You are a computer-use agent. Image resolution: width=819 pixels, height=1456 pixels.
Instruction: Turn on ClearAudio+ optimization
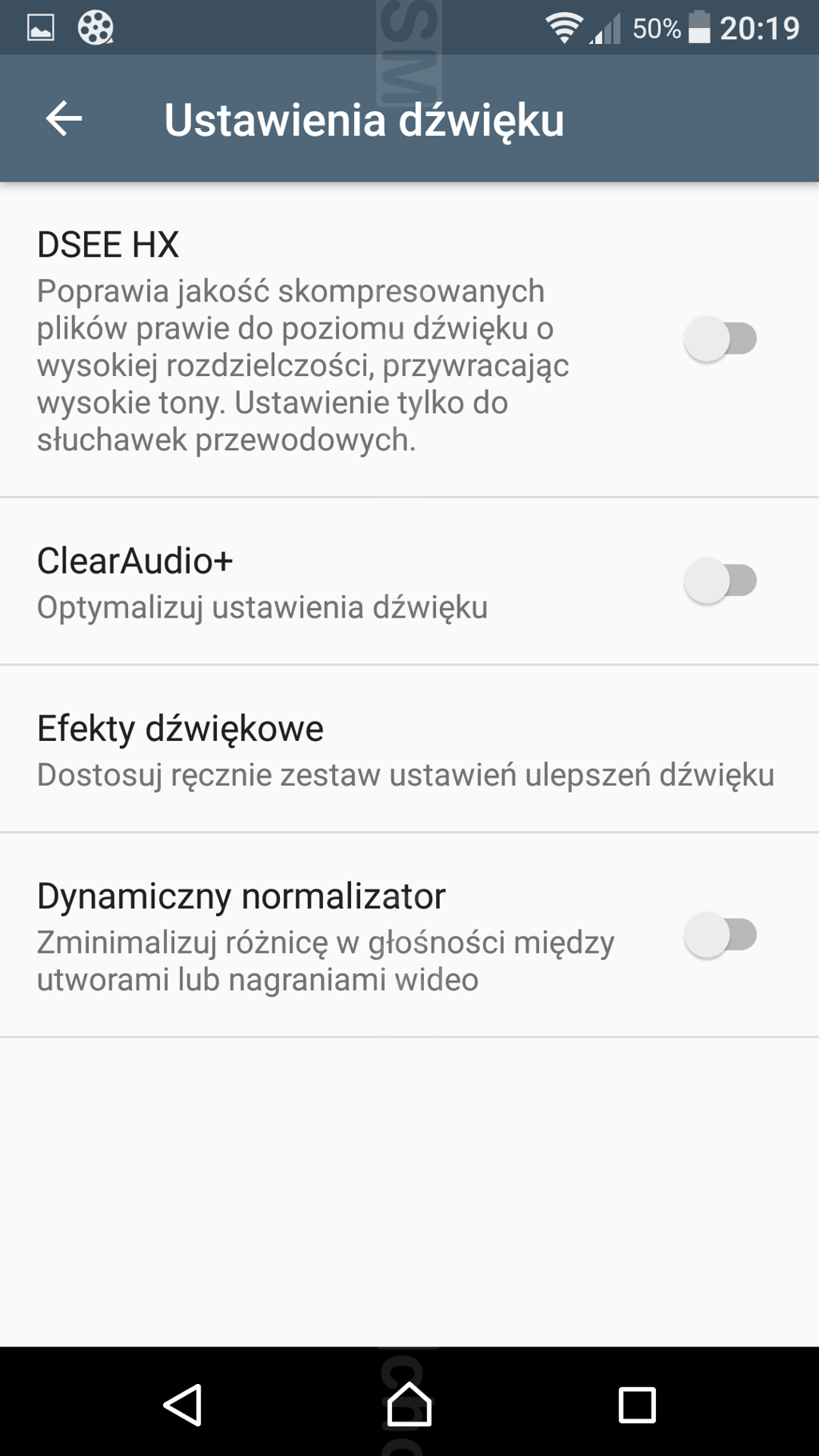coord(720,581)
